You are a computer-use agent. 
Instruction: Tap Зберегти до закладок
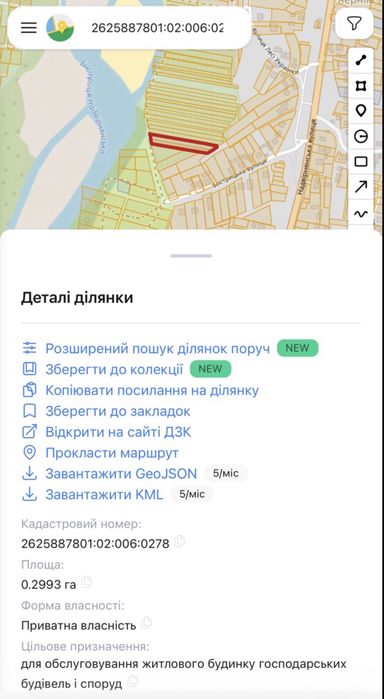coord(117,411)
